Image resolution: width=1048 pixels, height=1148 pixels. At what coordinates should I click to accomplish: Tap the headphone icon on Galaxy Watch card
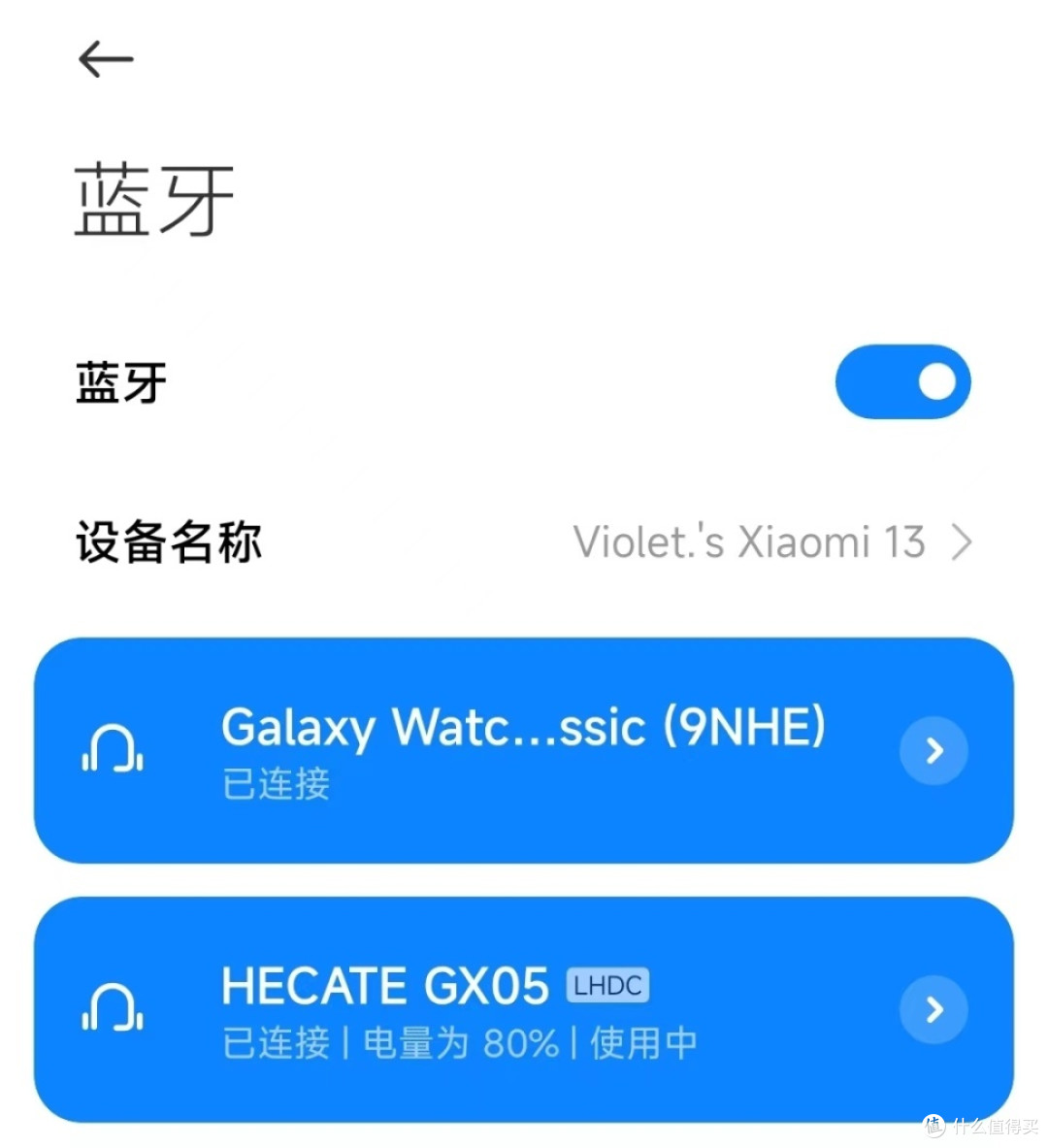pos(112,752)
